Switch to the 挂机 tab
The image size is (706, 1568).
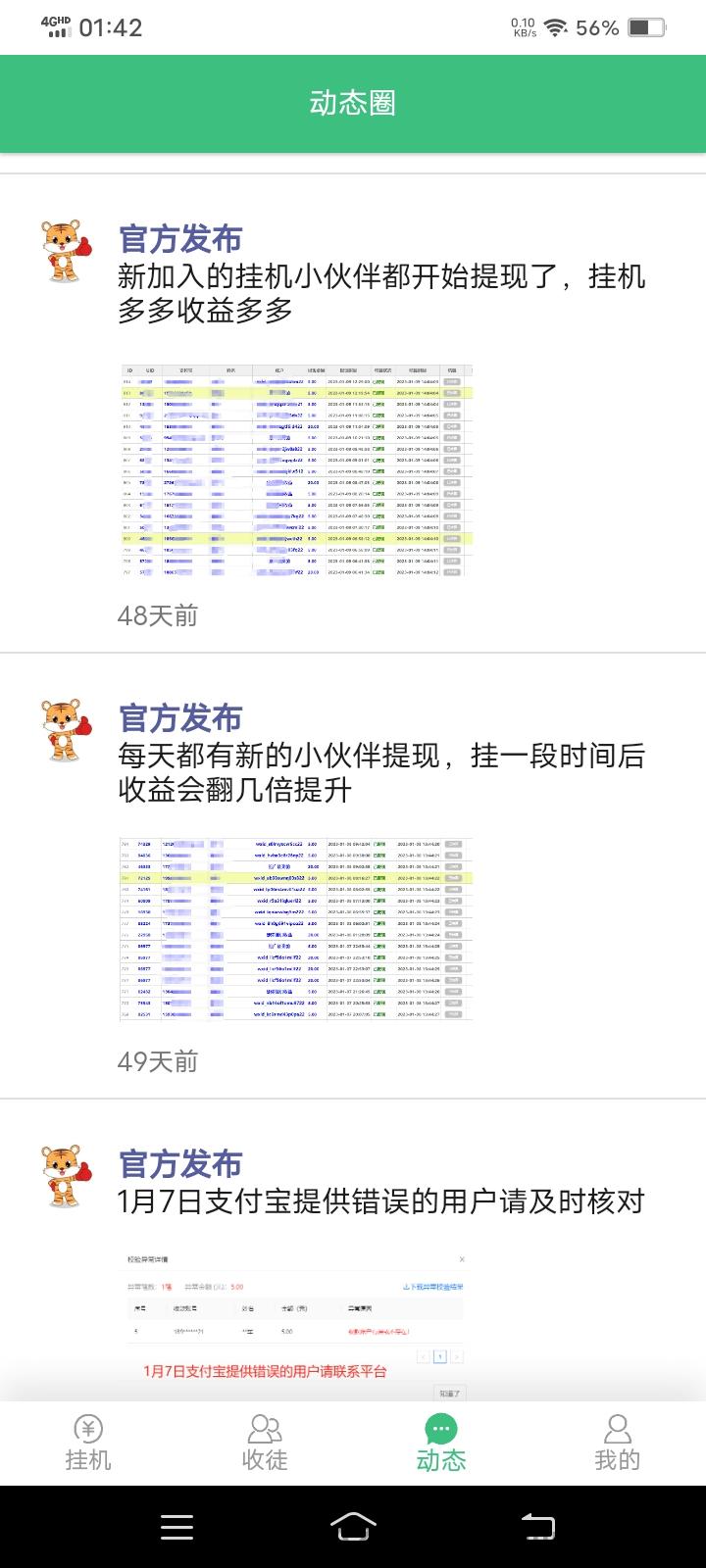[88, 1443]
